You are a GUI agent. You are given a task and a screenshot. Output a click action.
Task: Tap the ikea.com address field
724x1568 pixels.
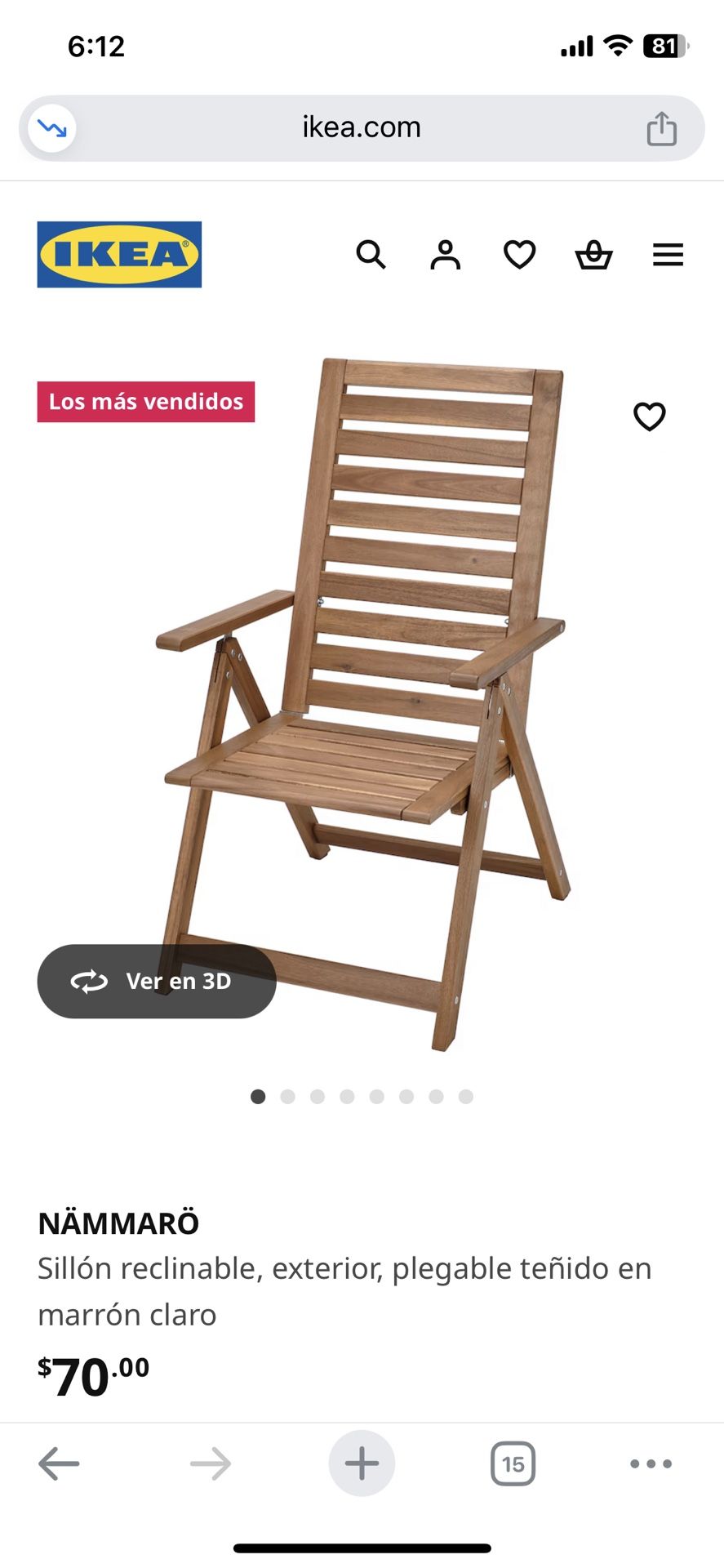pos(362,128)
